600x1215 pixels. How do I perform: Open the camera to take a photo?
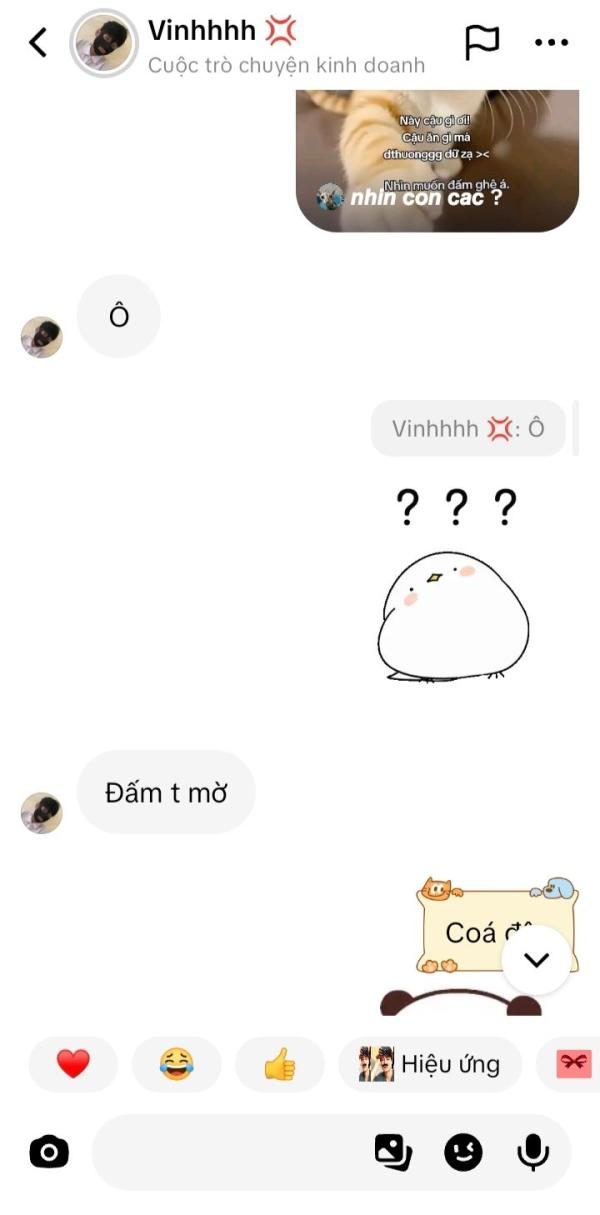point(49,1152)
